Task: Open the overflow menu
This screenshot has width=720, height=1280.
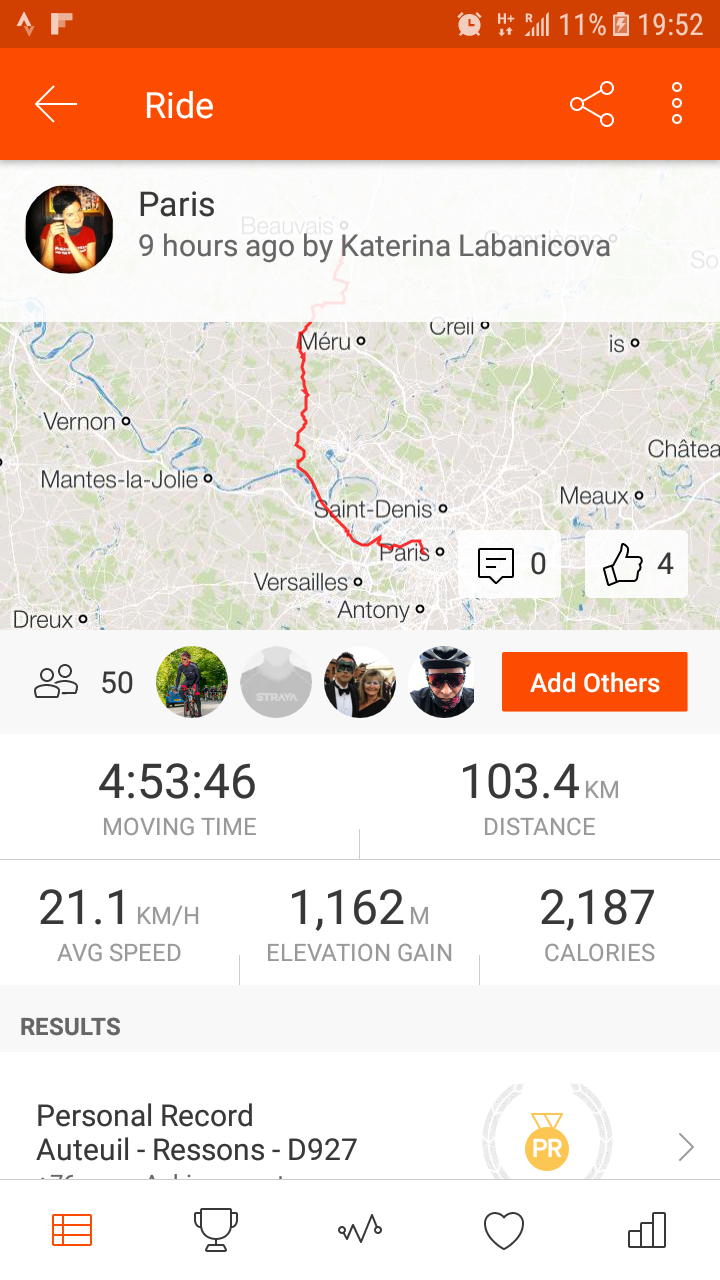Action: tap(677, 105)
